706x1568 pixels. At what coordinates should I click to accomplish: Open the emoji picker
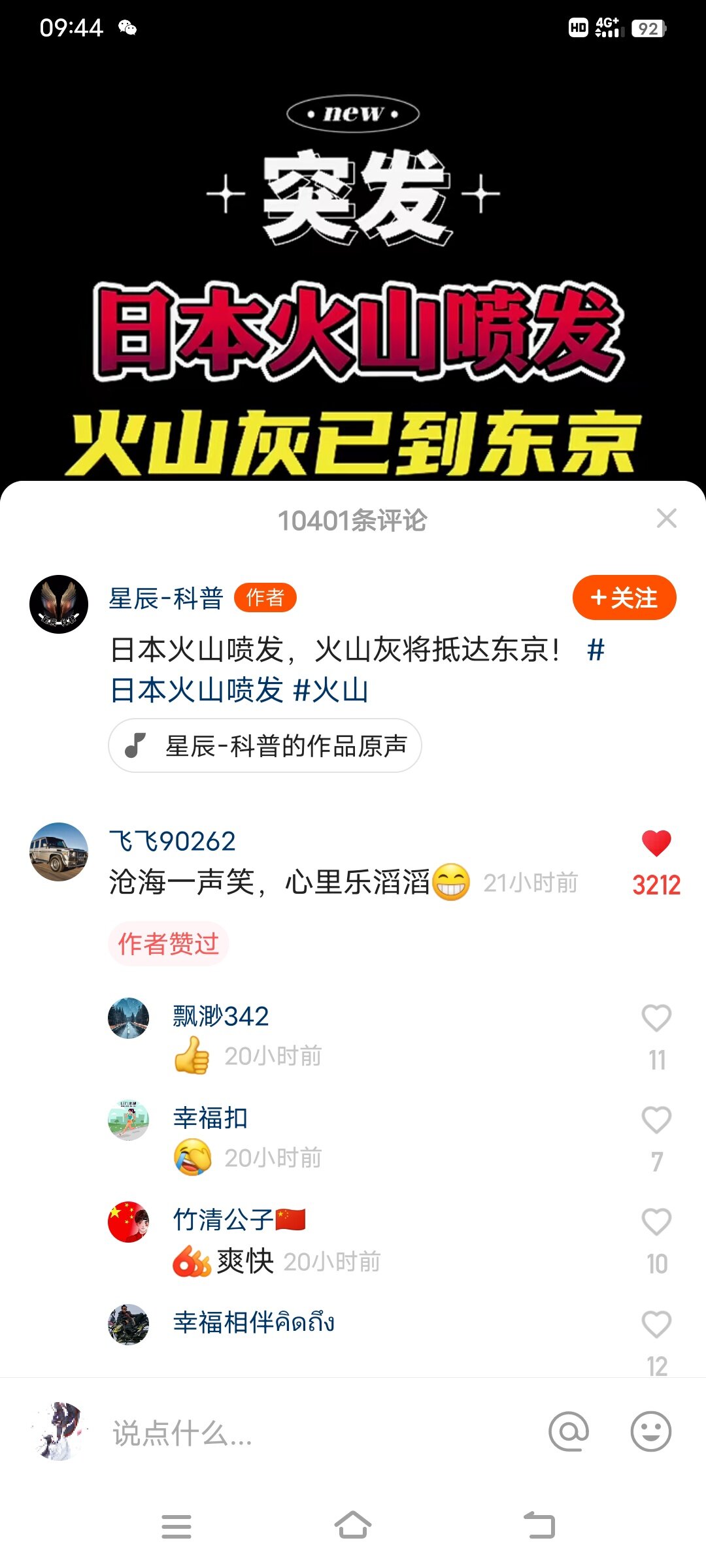tap(650, 1431)
